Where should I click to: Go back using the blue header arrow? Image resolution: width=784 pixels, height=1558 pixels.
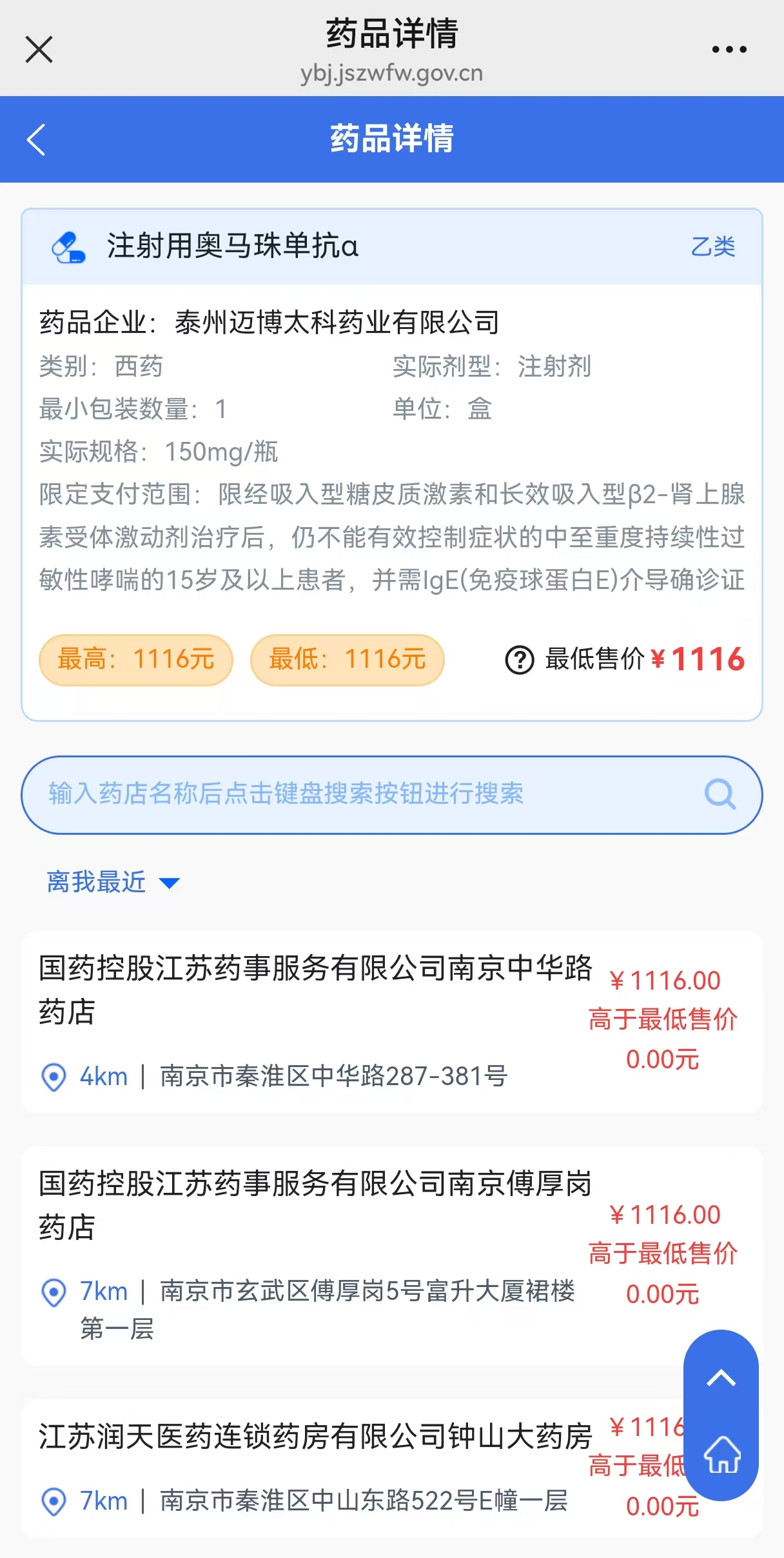click(36, 139)
